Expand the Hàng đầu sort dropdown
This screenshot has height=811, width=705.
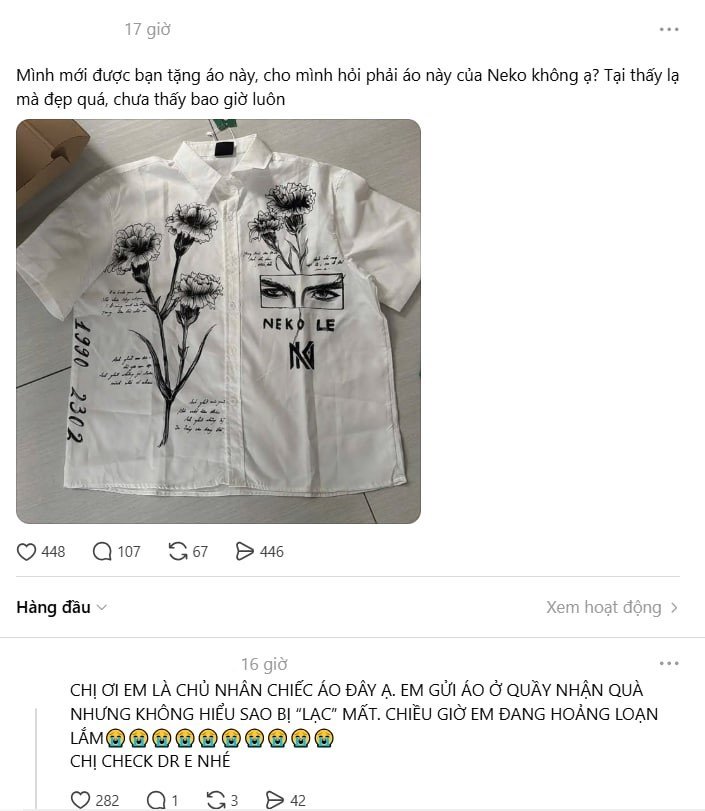pos(62,607)
